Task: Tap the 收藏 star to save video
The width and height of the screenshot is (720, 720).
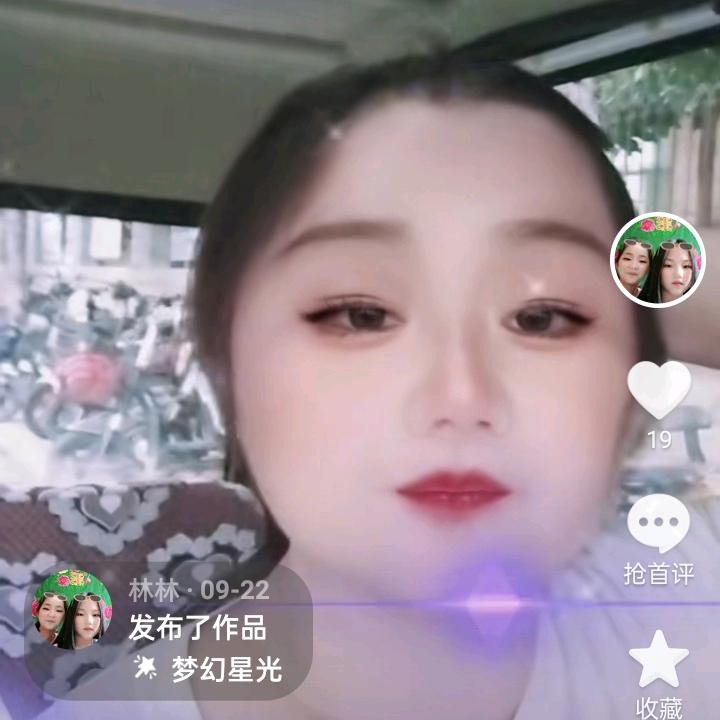Action: pyautogui.click(x=658, y=659)
